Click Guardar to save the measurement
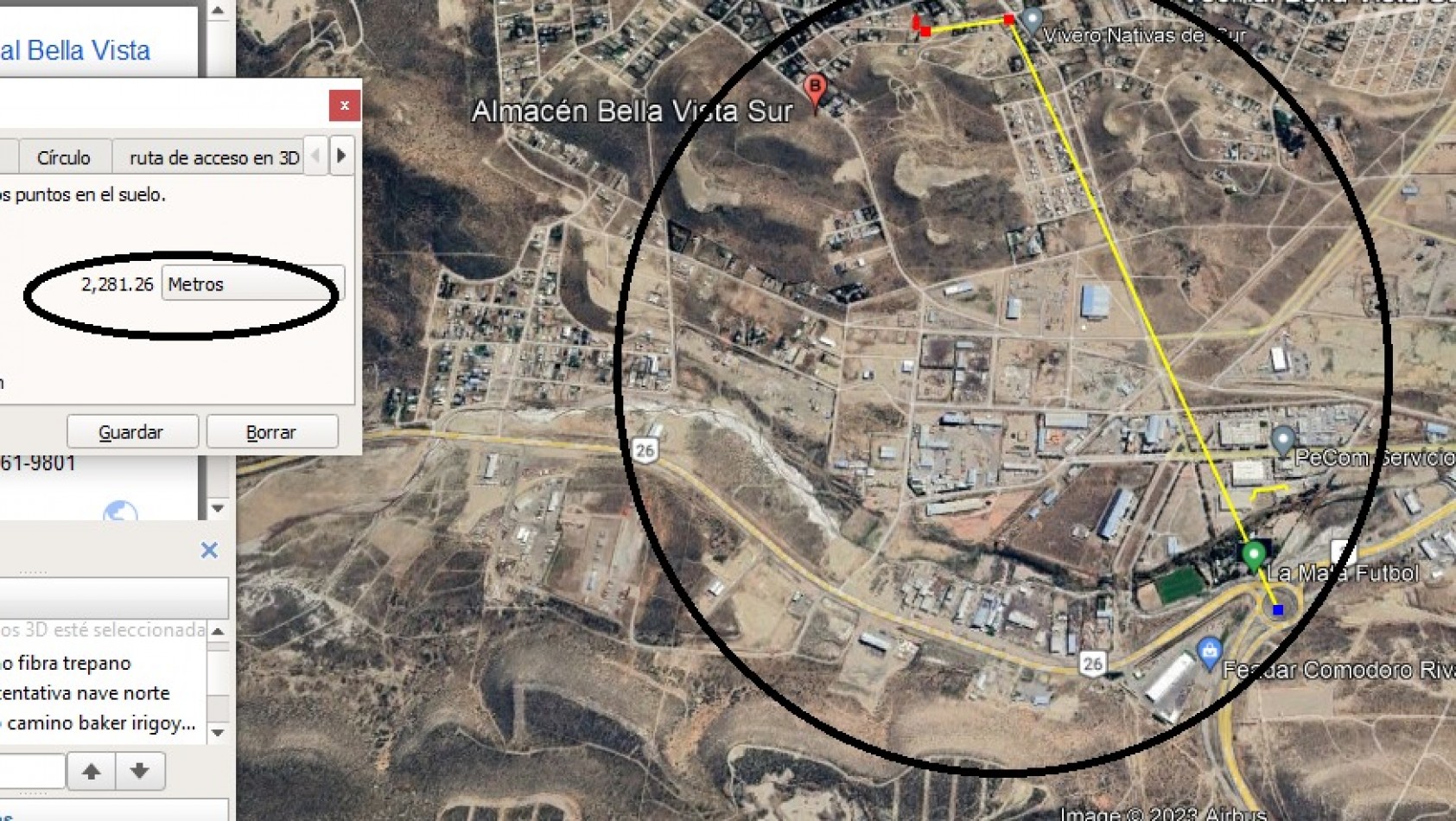Screen dimensions: 1456x821 pyautogui.click(x=131, y=431)
